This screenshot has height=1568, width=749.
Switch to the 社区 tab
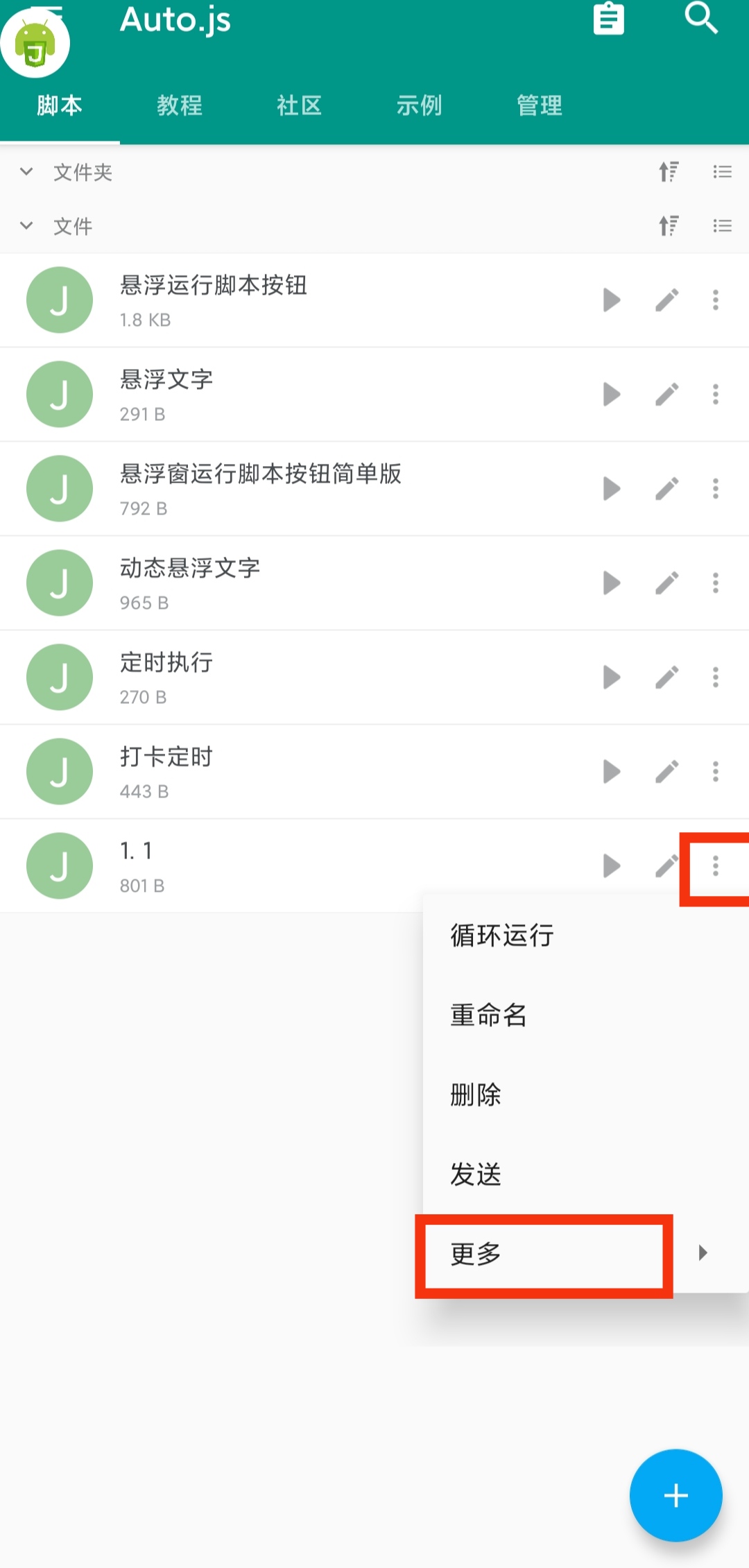300,105
